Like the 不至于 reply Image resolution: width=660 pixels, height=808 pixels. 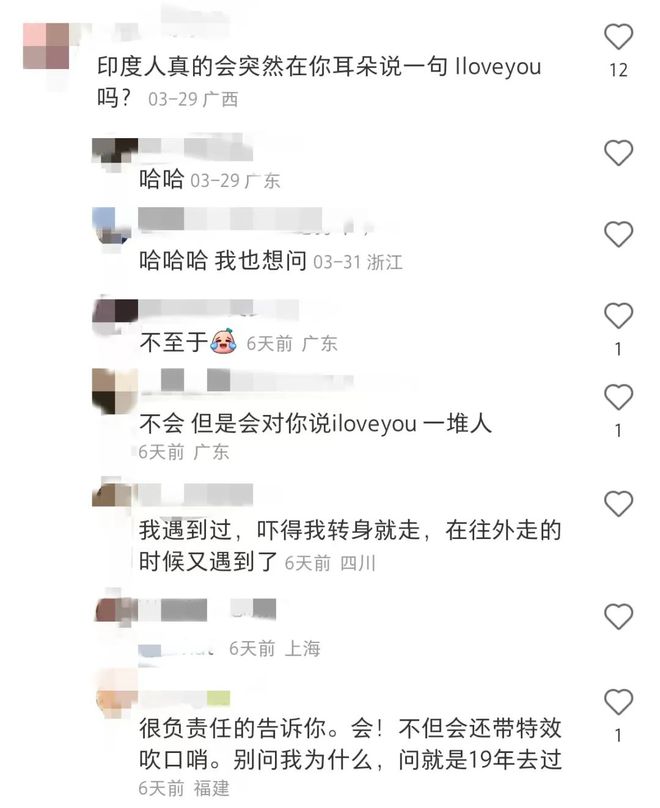pos(619,316)
